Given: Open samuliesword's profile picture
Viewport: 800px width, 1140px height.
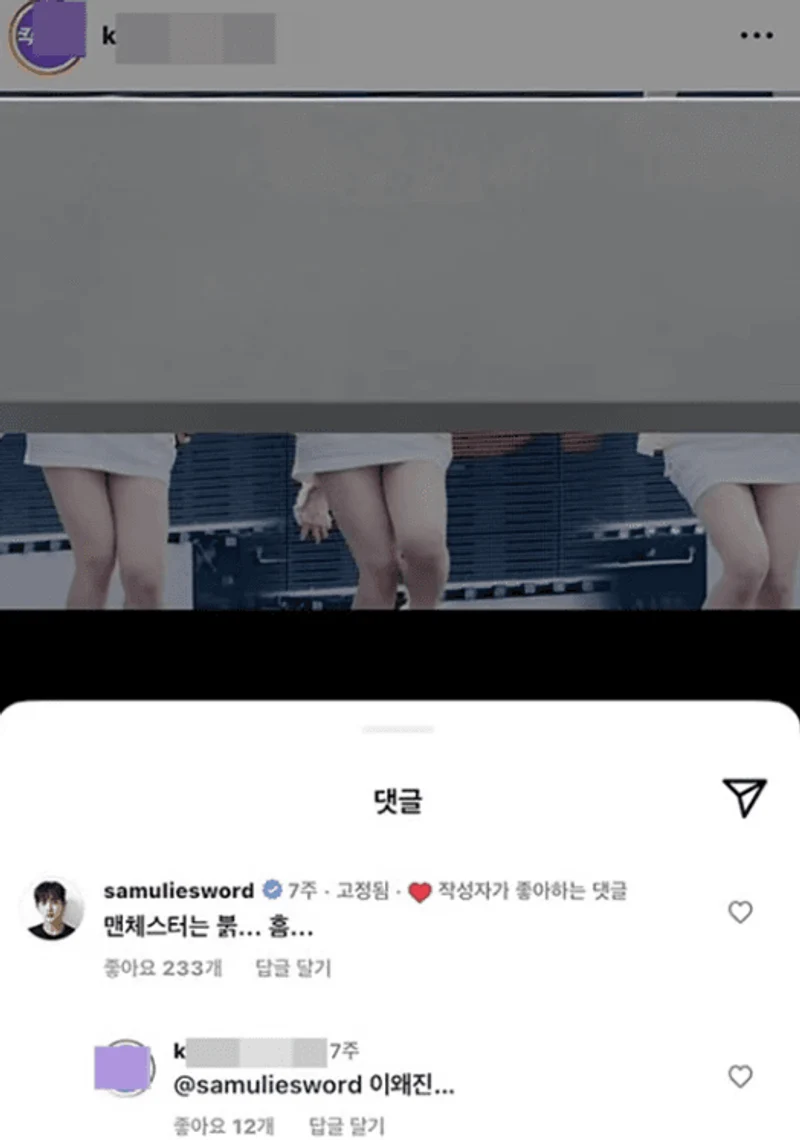Looking at the screenshot, I should coord(52,909).
